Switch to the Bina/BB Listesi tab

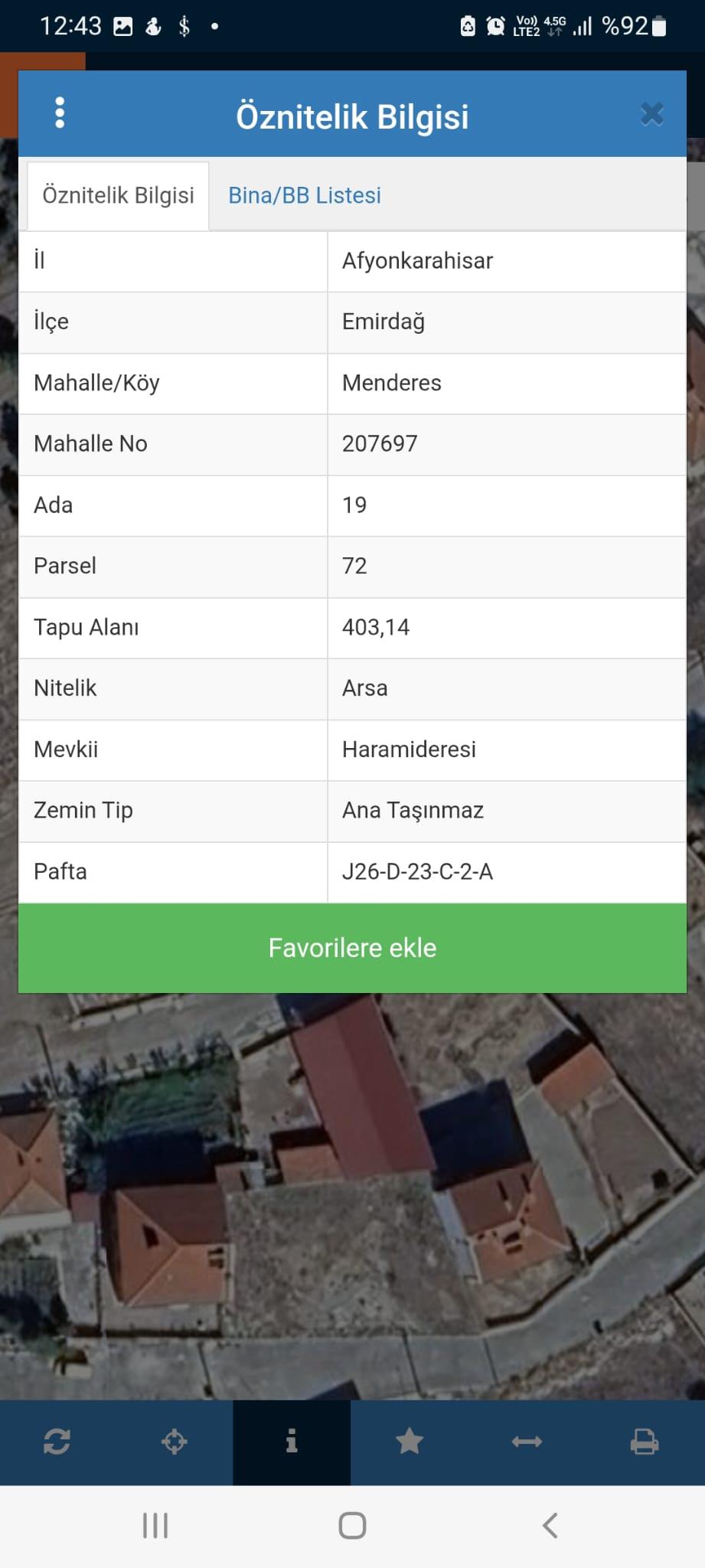[305, 195]
